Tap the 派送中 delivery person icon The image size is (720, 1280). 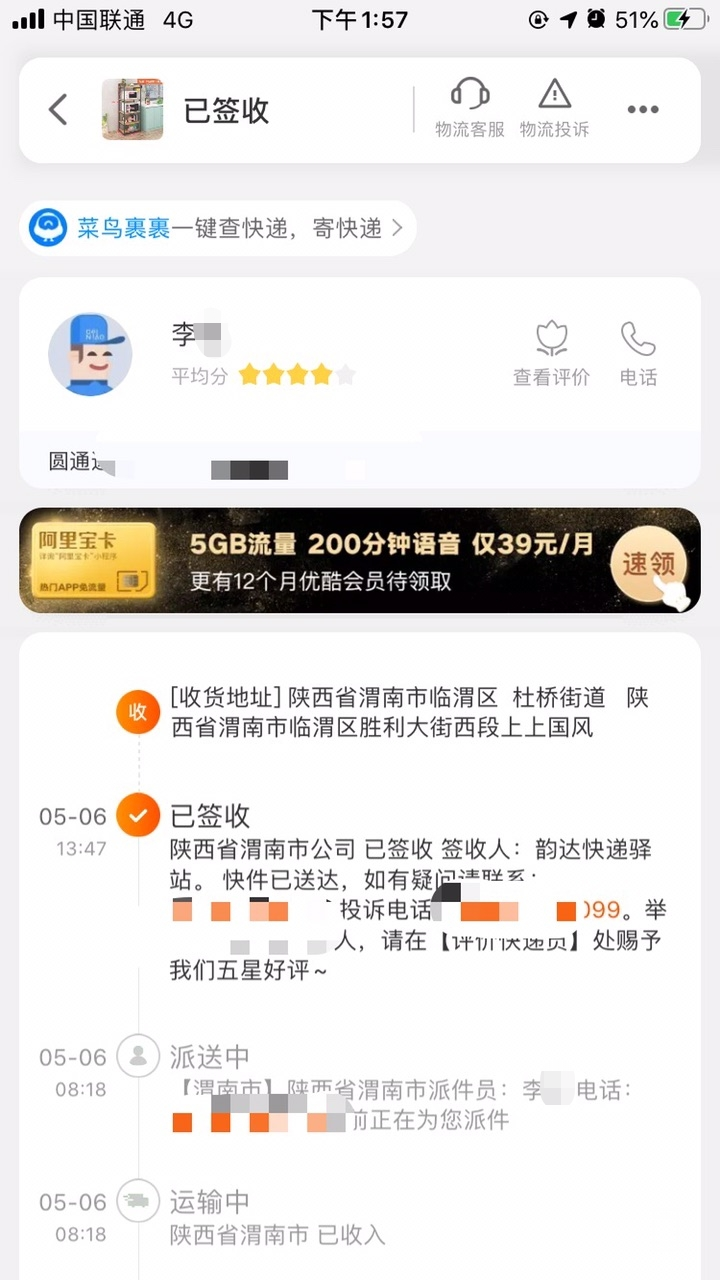[138, 1055]
